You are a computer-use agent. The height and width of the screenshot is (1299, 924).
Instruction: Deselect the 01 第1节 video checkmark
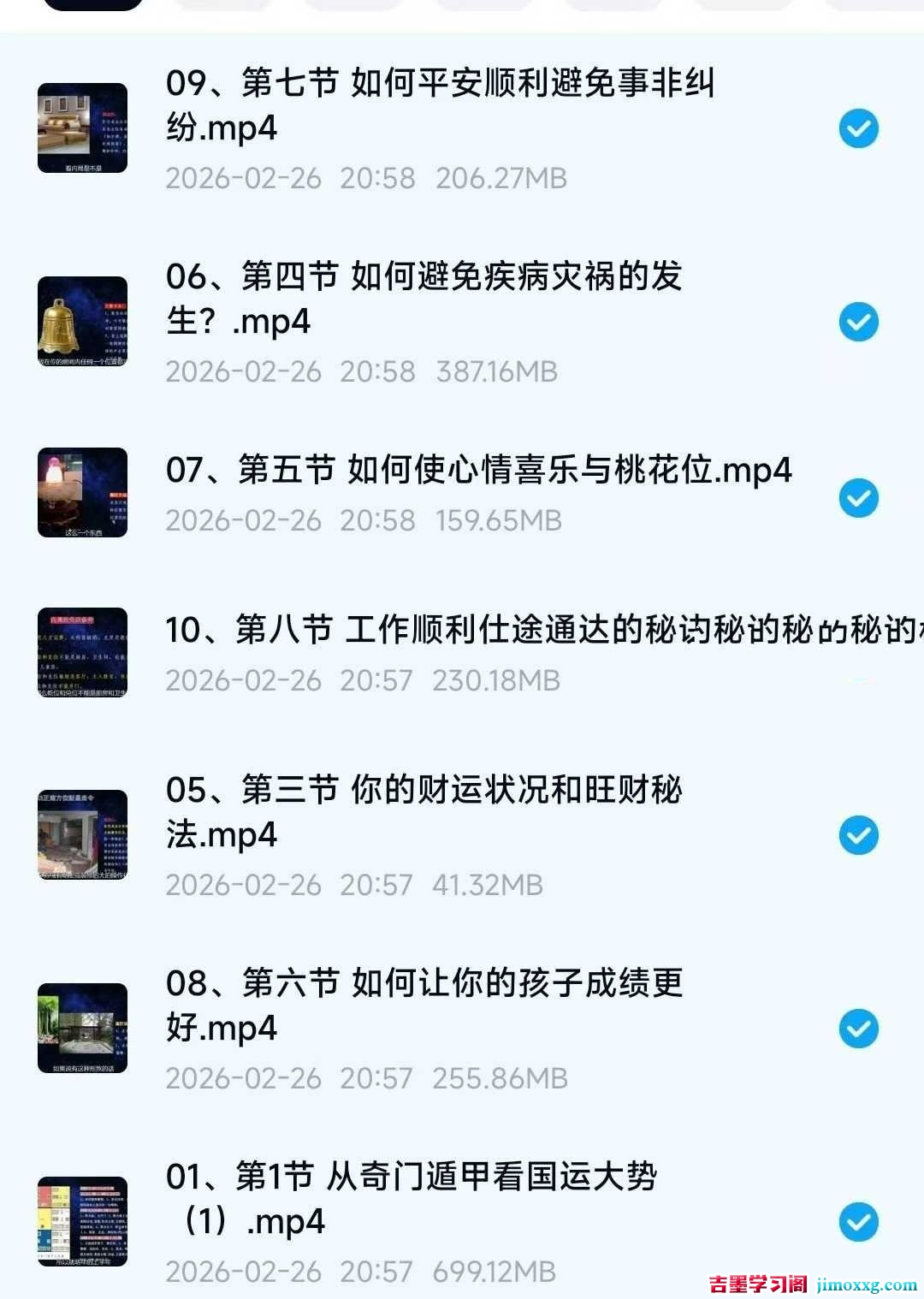(858, 1222)
